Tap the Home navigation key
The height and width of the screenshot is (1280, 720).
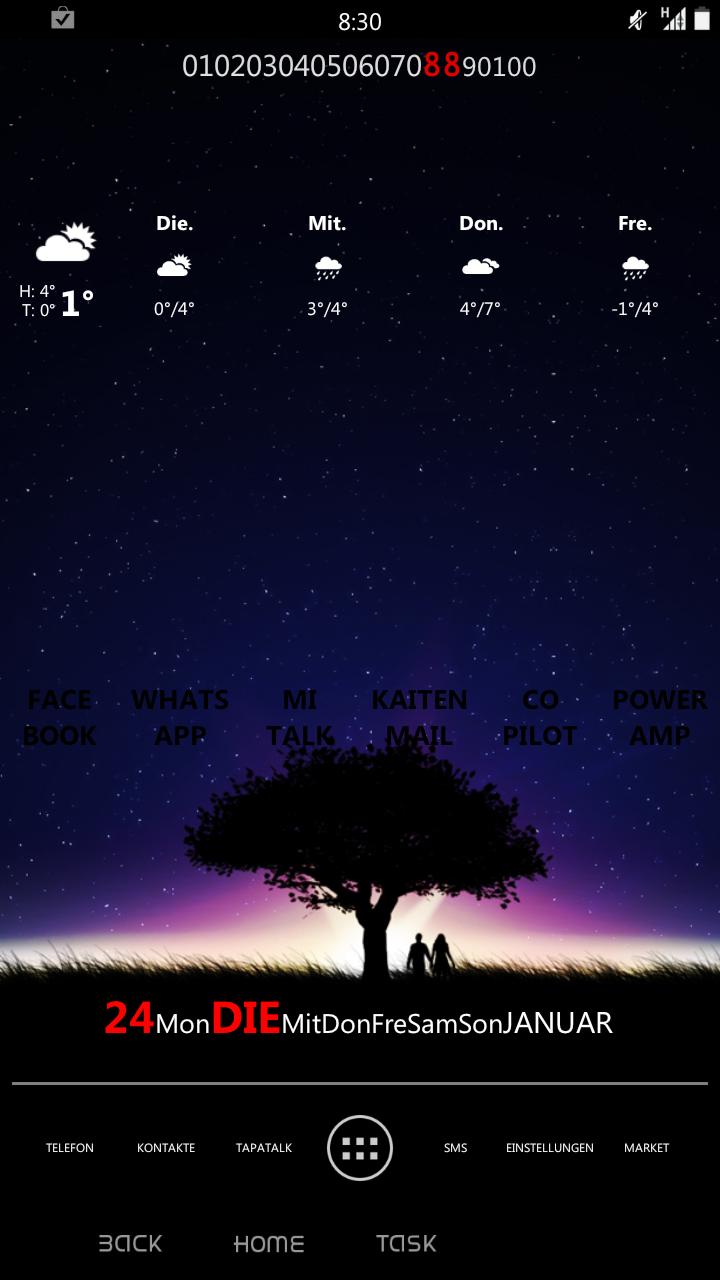point(269,1244)
